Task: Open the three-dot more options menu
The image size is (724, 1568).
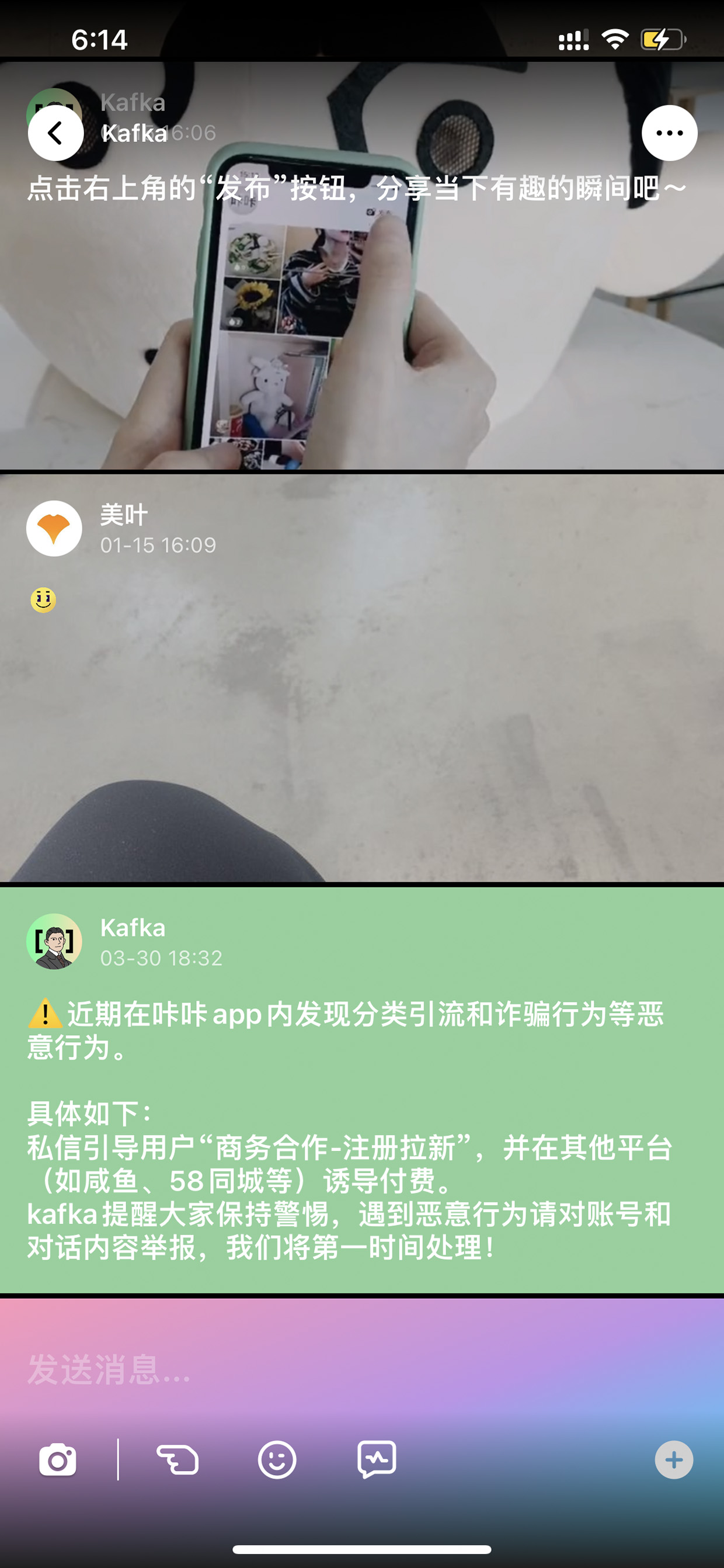Action: point(669,133)
